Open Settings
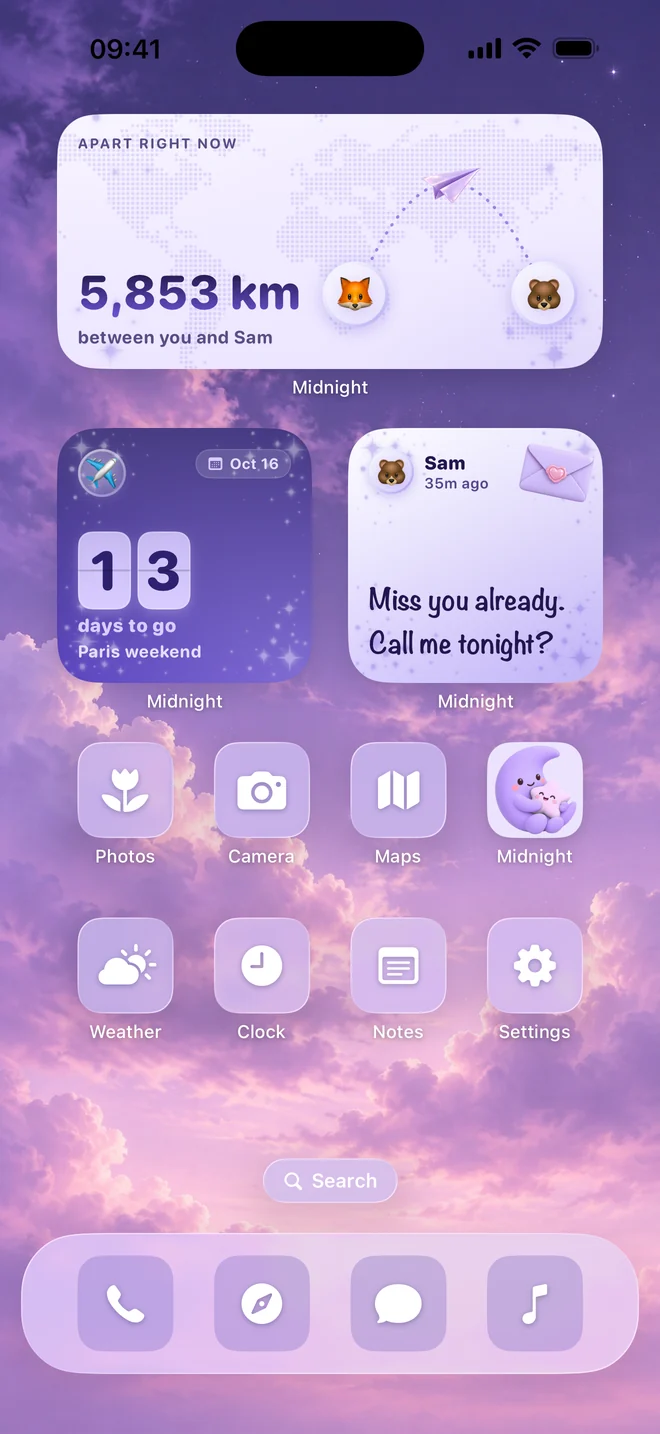This screenshot has width=660, height=1434. [x=535, y=966]
